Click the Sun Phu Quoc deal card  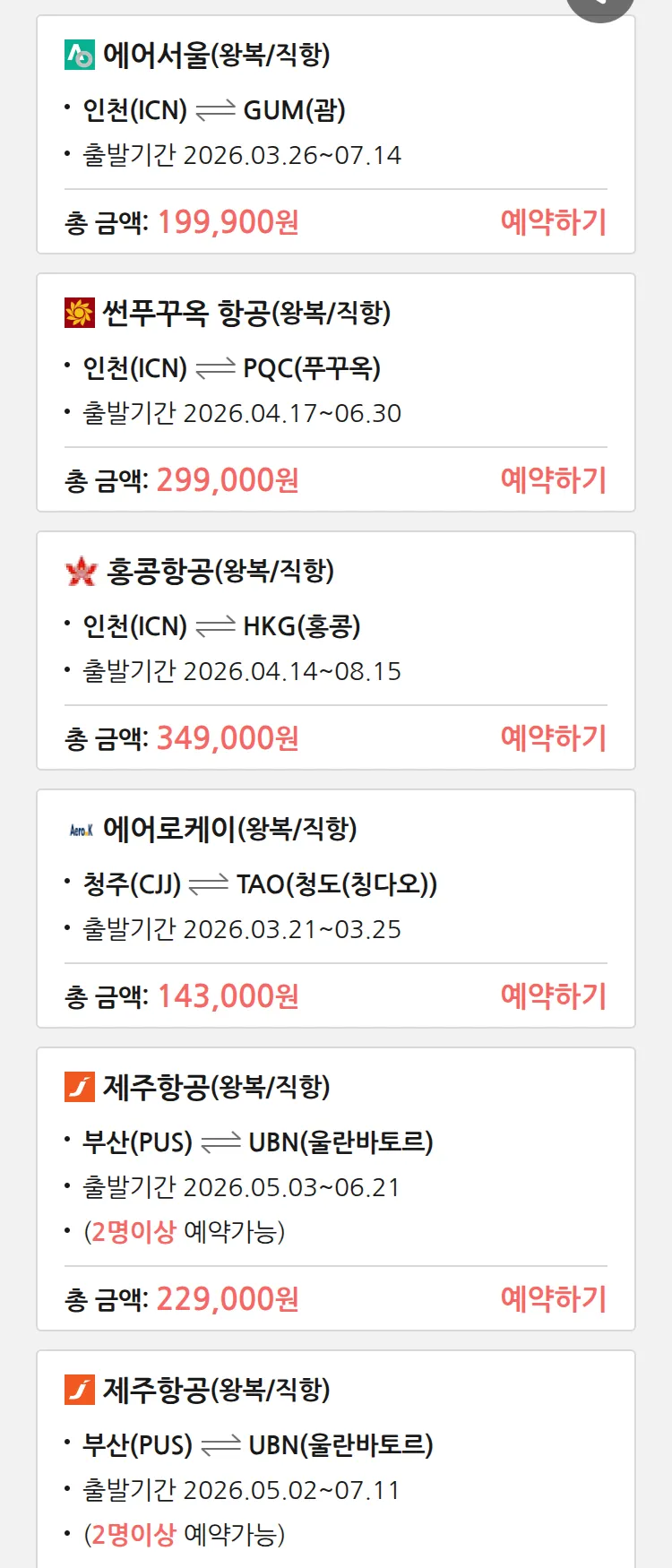336,387
